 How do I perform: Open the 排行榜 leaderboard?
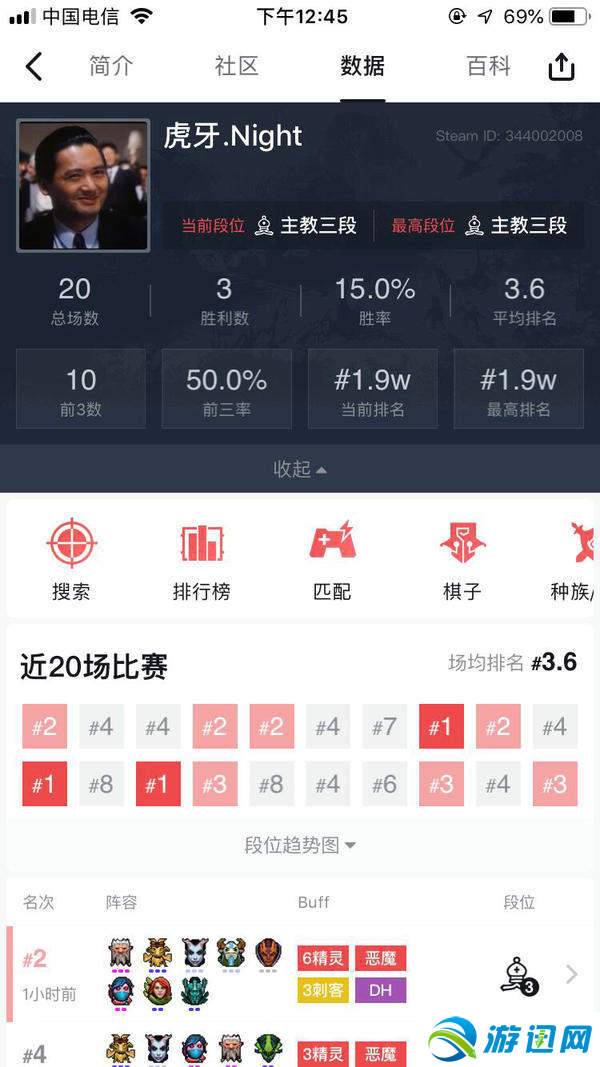tap(201, 560)
